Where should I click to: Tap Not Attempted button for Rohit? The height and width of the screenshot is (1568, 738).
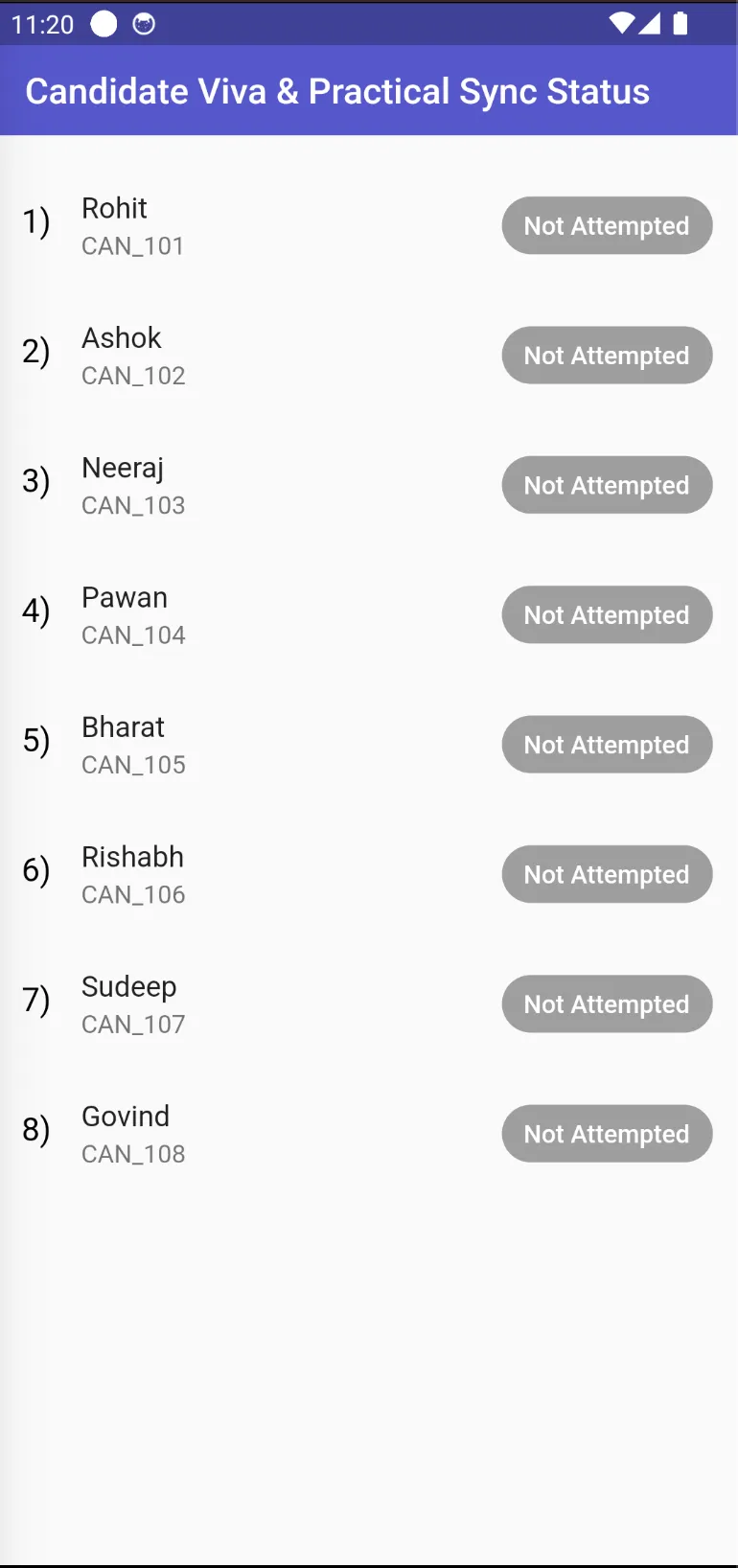click(607, 226)
